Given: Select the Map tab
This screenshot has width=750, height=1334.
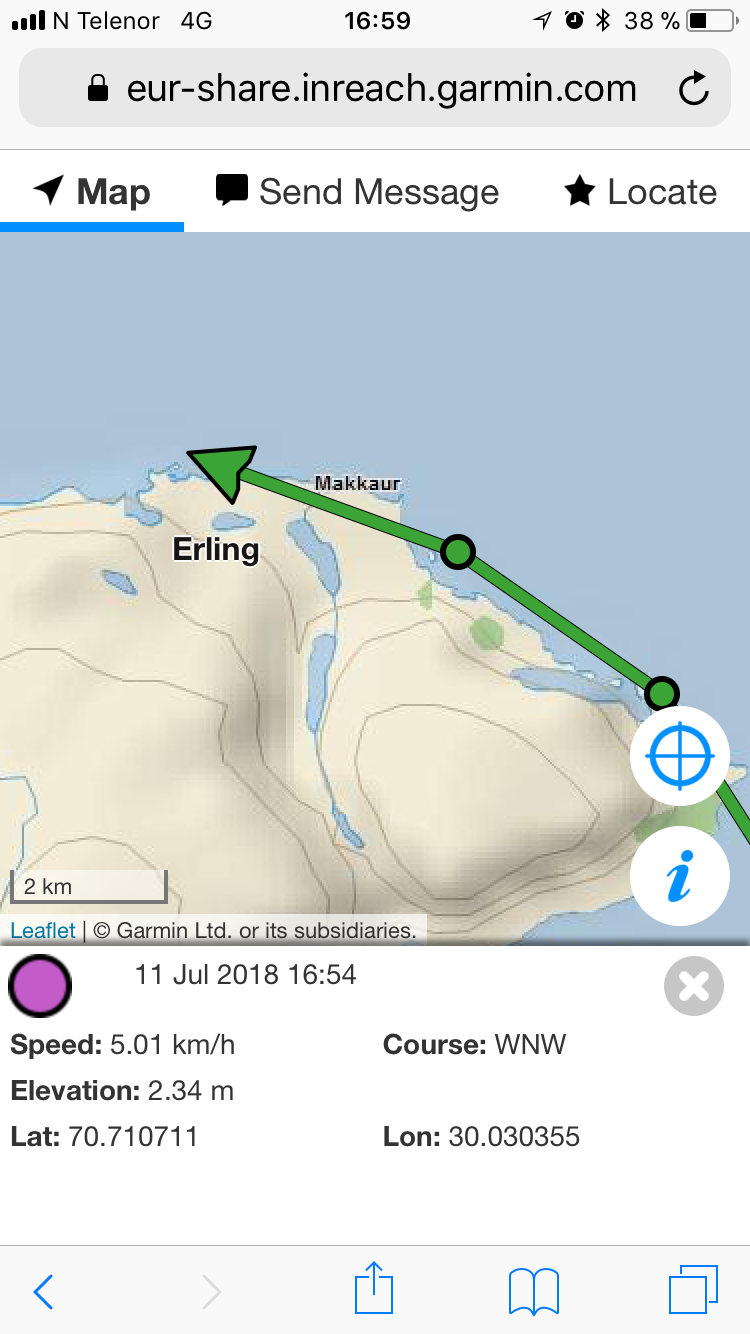Looking at the screenshot, I should 92,191.
